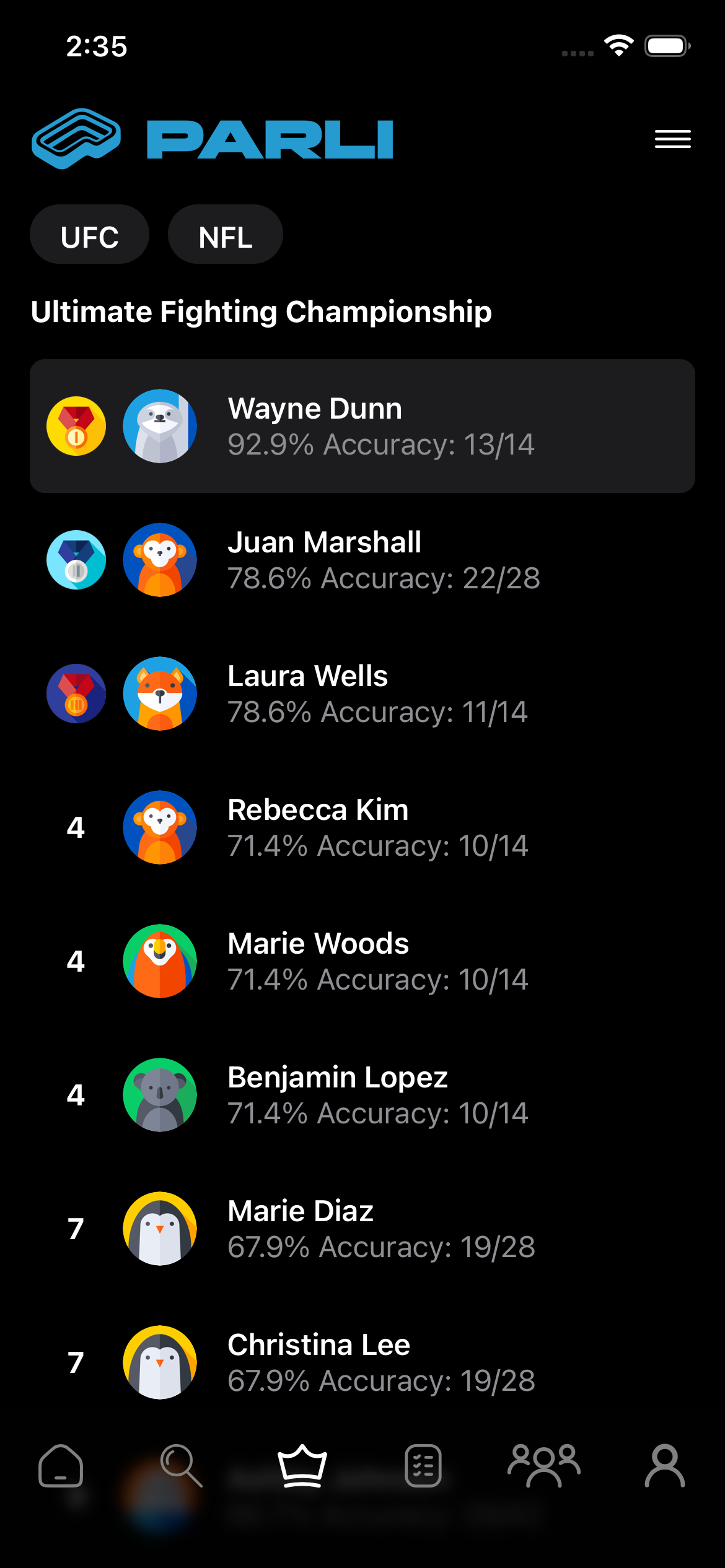The width and height of the screenshot is (725, 1568).
Task: Switch to the checklist tab
Action: [423, 1465]
